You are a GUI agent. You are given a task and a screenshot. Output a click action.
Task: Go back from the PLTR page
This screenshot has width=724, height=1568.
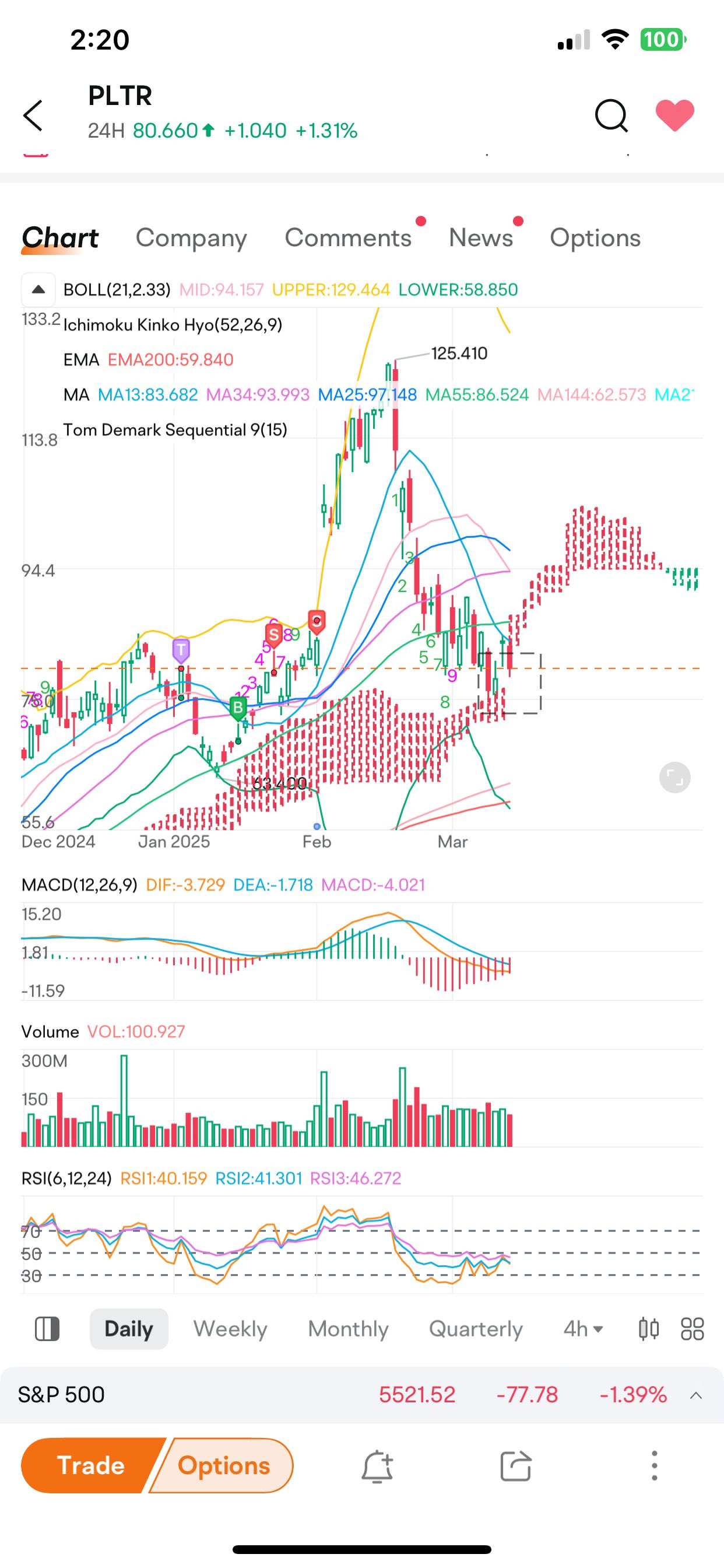pyautogui.click(x=33, y=116)
